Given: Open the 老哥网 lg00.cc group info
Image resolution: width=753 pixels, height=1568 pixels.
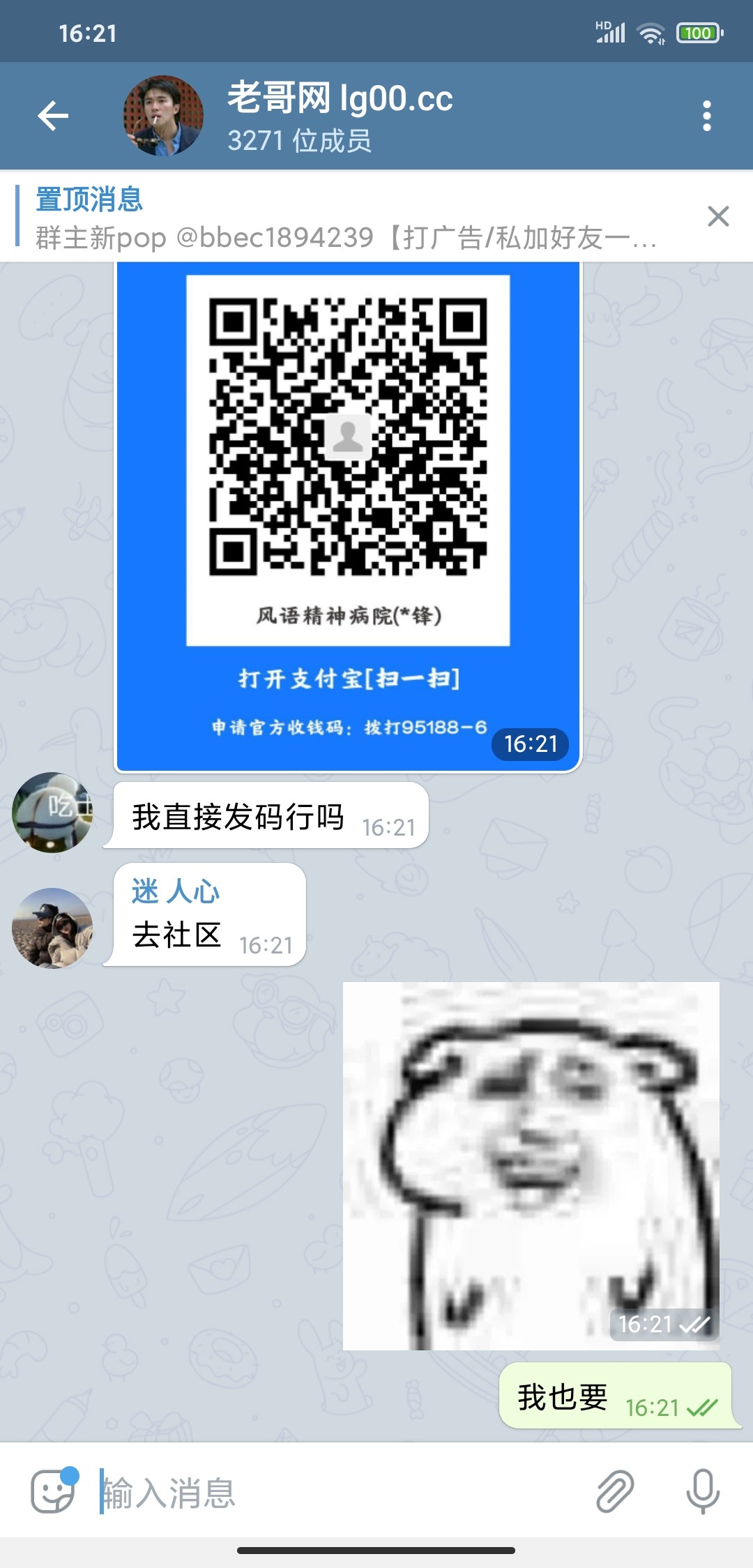Looking at the screenshot, I should (340, 116).
